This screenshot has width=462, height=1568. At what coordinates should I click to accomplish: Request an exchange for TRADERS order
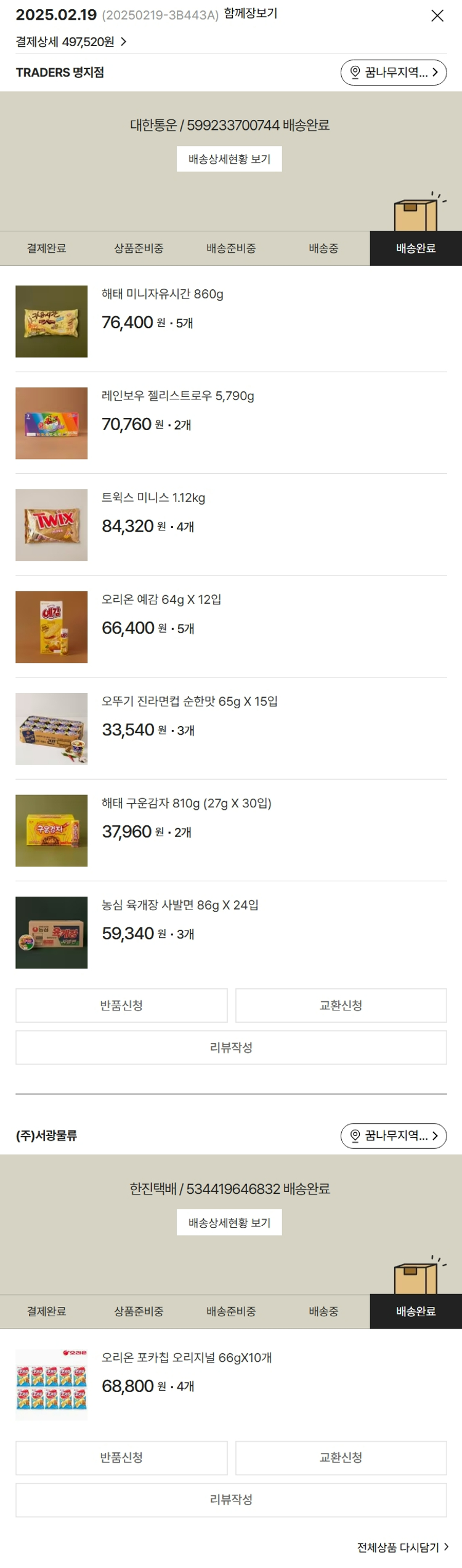point(341,1006)
